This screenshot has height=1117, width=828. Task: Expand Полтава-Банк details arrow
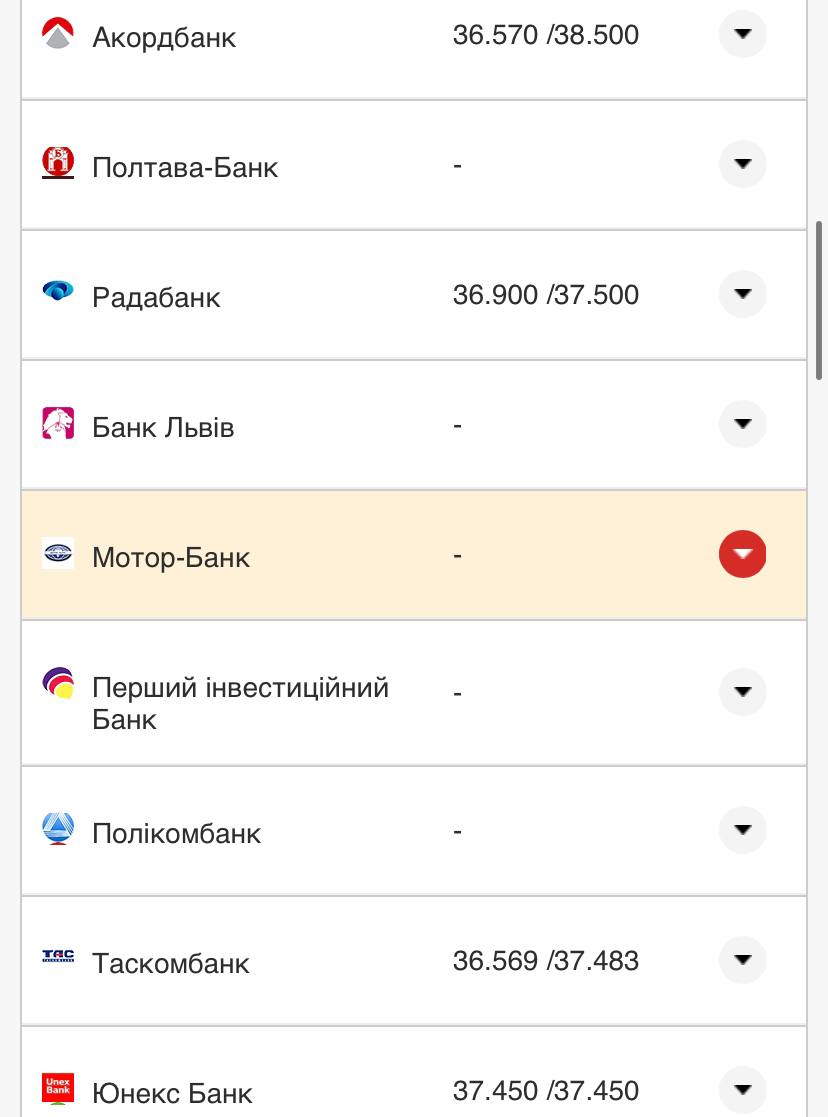click(x=742, y=164)
